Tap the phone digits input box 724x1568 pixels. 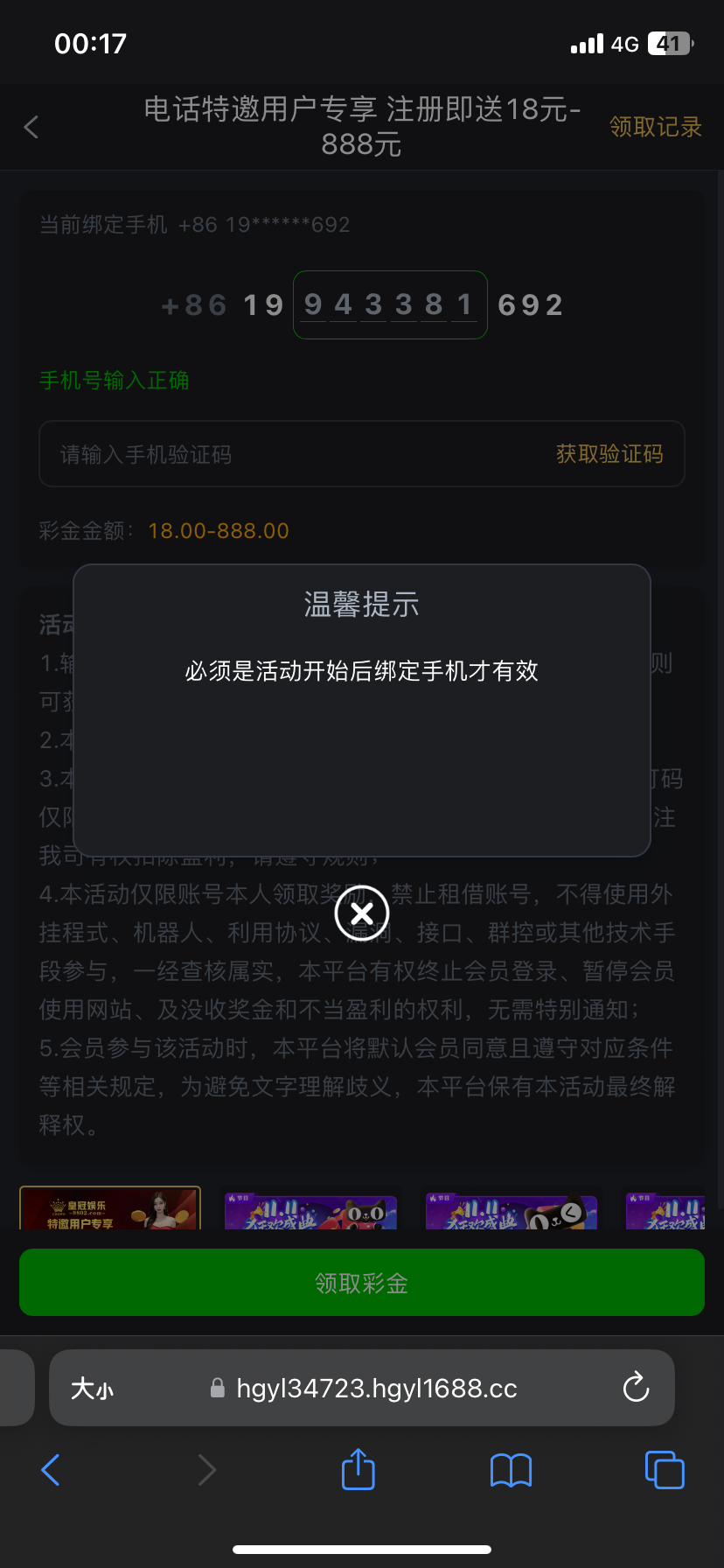(x=389, y=304)
